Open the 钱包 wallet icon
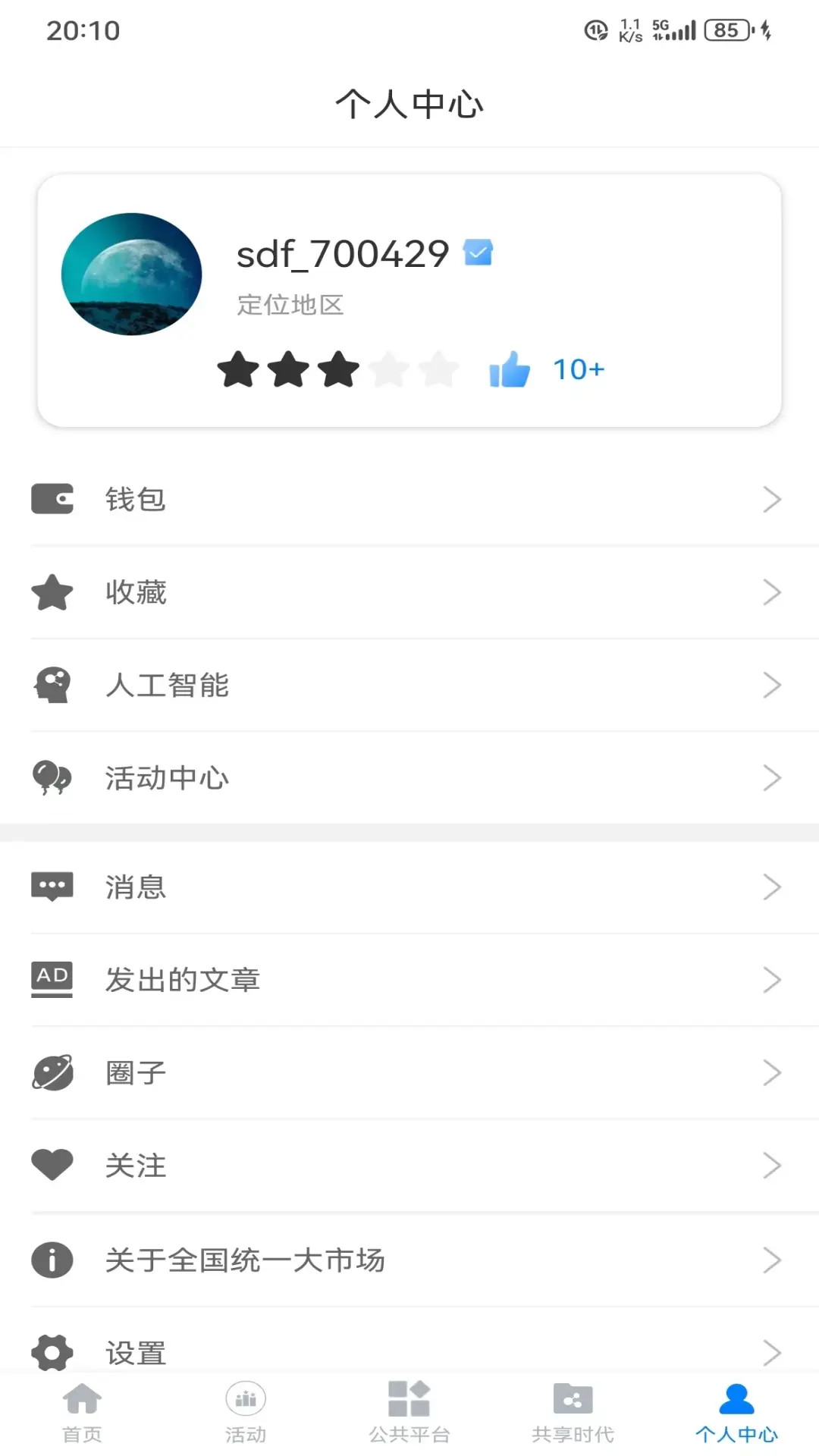This screenshot has height=1456, width=819. tap(52, 498)
